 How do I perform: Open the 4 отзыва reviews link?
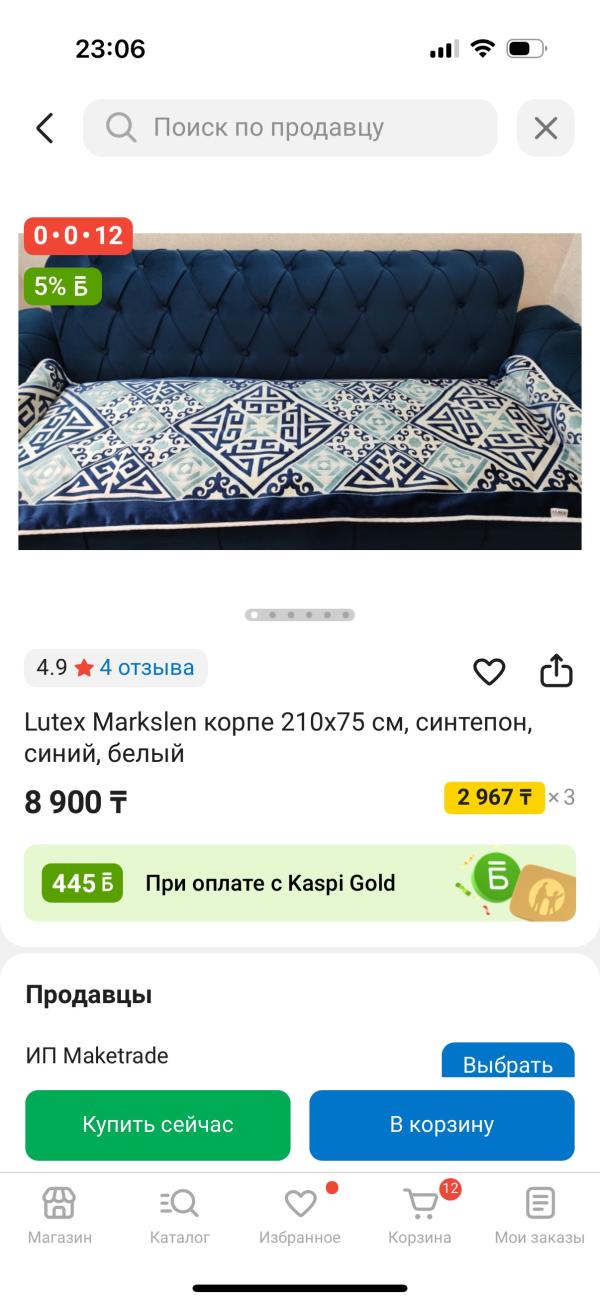[146, 667]
